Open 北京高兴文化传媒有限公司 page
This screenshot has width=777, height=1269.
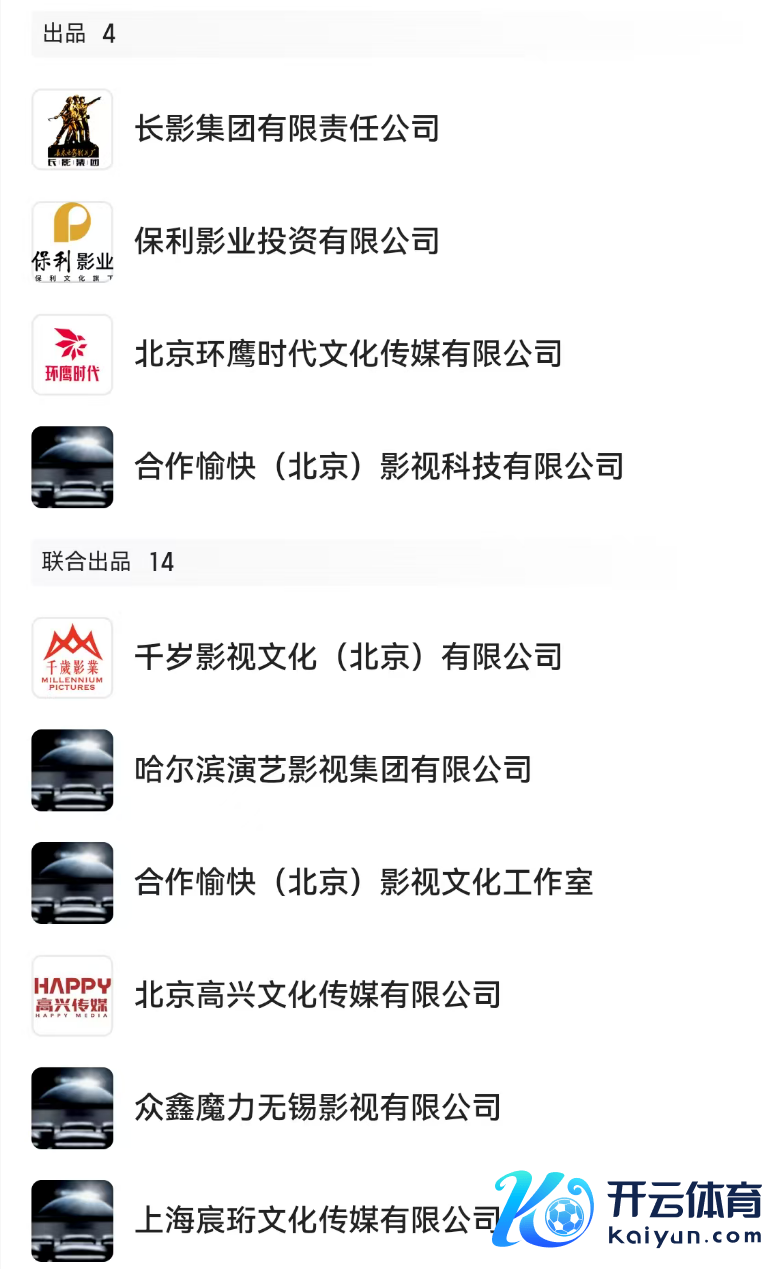coord(318,994)
